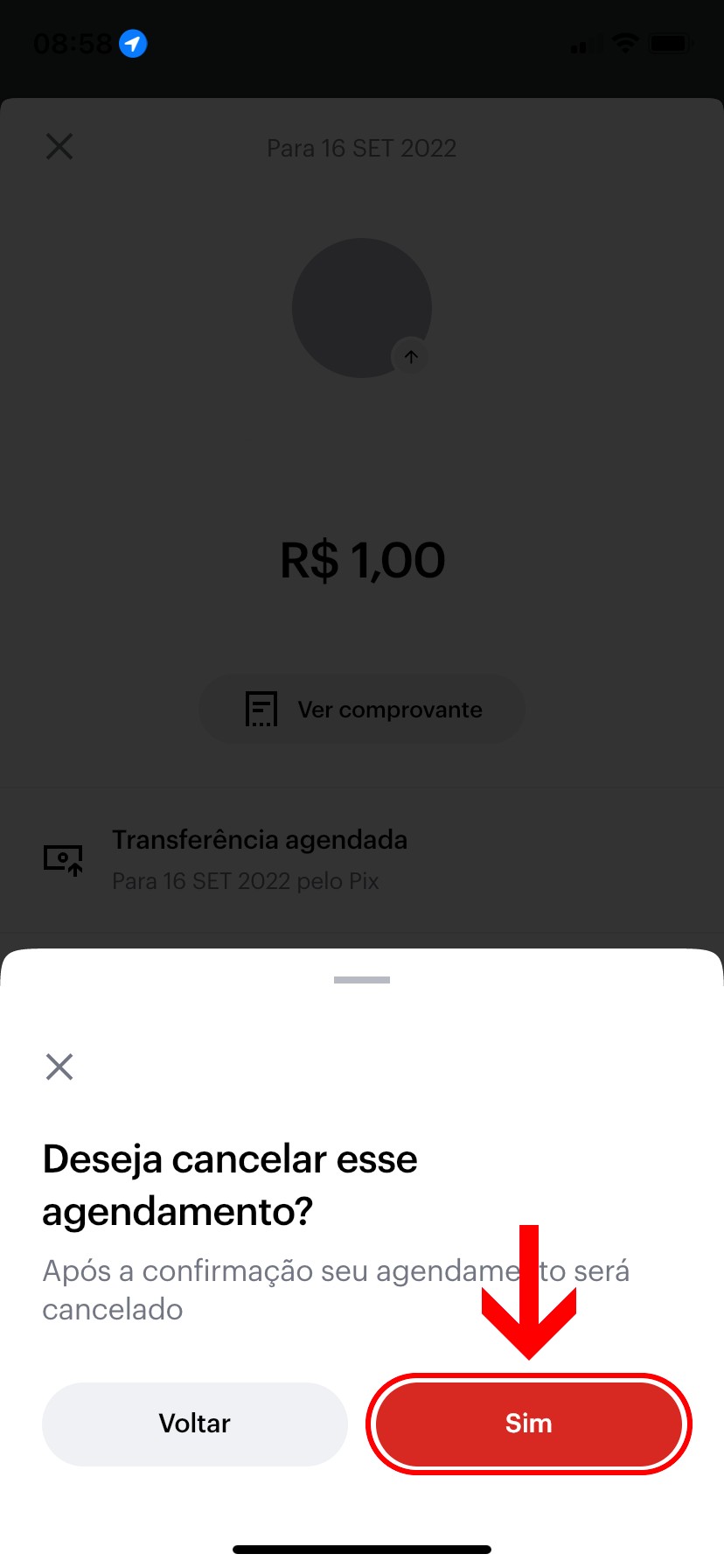Confirm cancellation with the Sim button
Image resolution: width=724 pixels, height=1568 pixels.
pyautogui.click(x=528, y=1424)
